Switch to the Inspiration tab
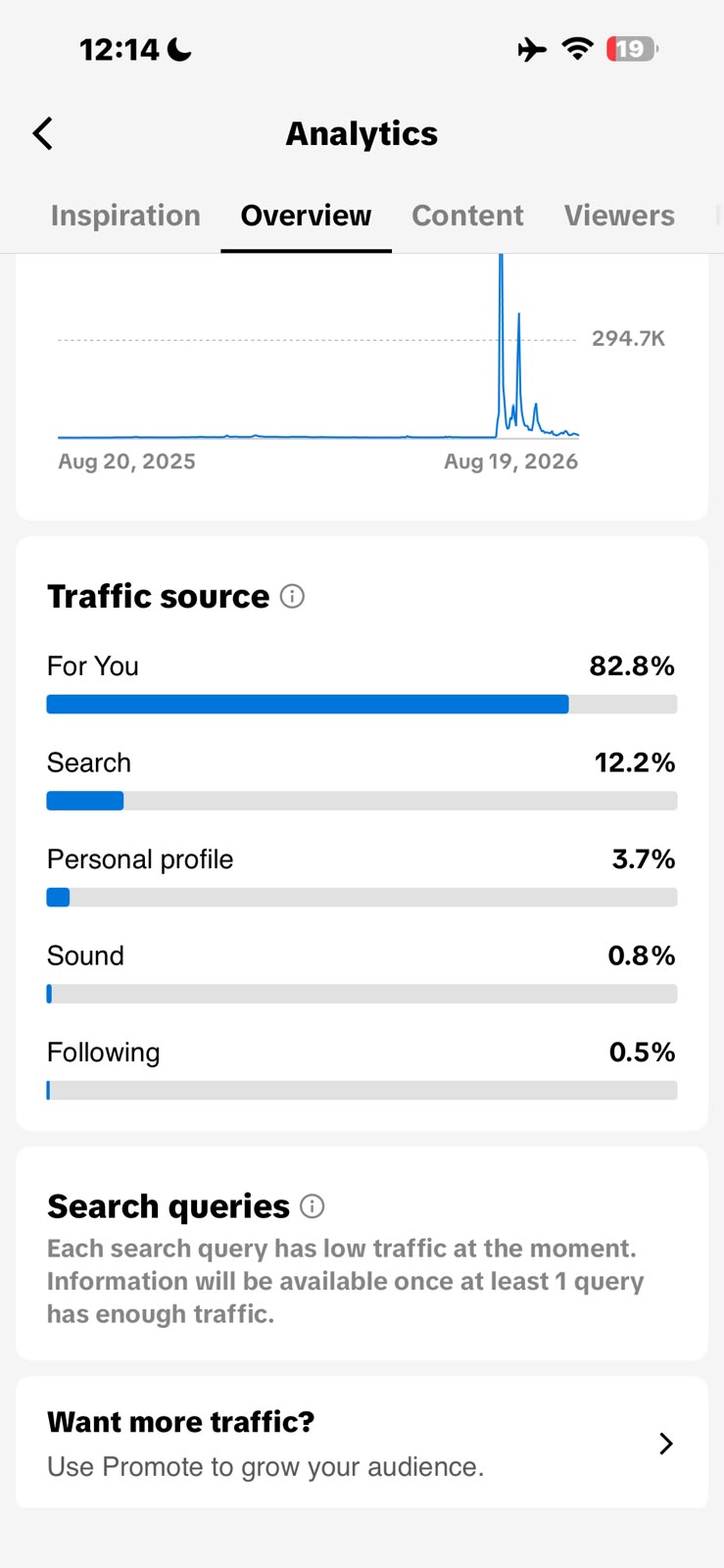Screen dimensions: 724x1568 coord(125,216)
